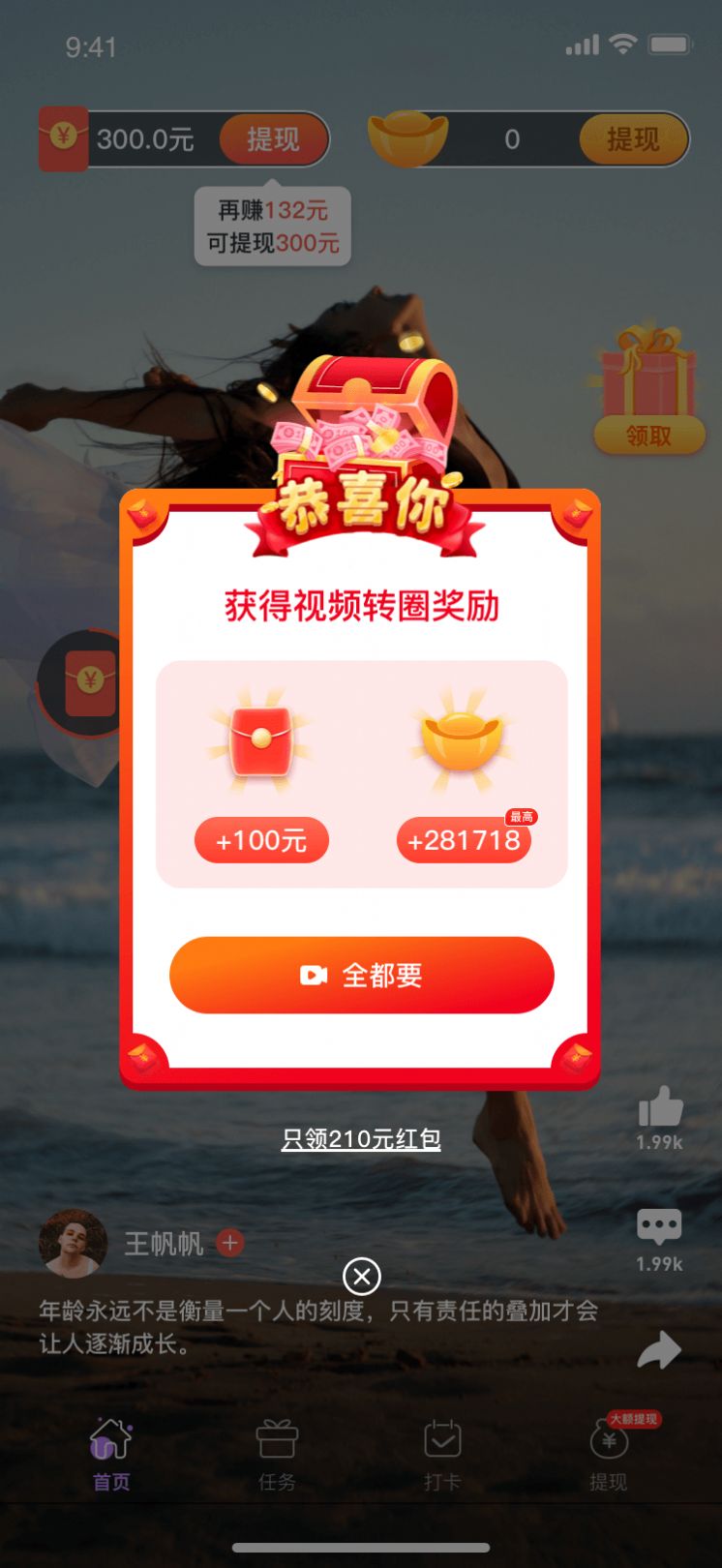The height and width of the screenshot is (1568, 722).
Task: Click the 只领210元红包 link
Action: coord(361,1140)
